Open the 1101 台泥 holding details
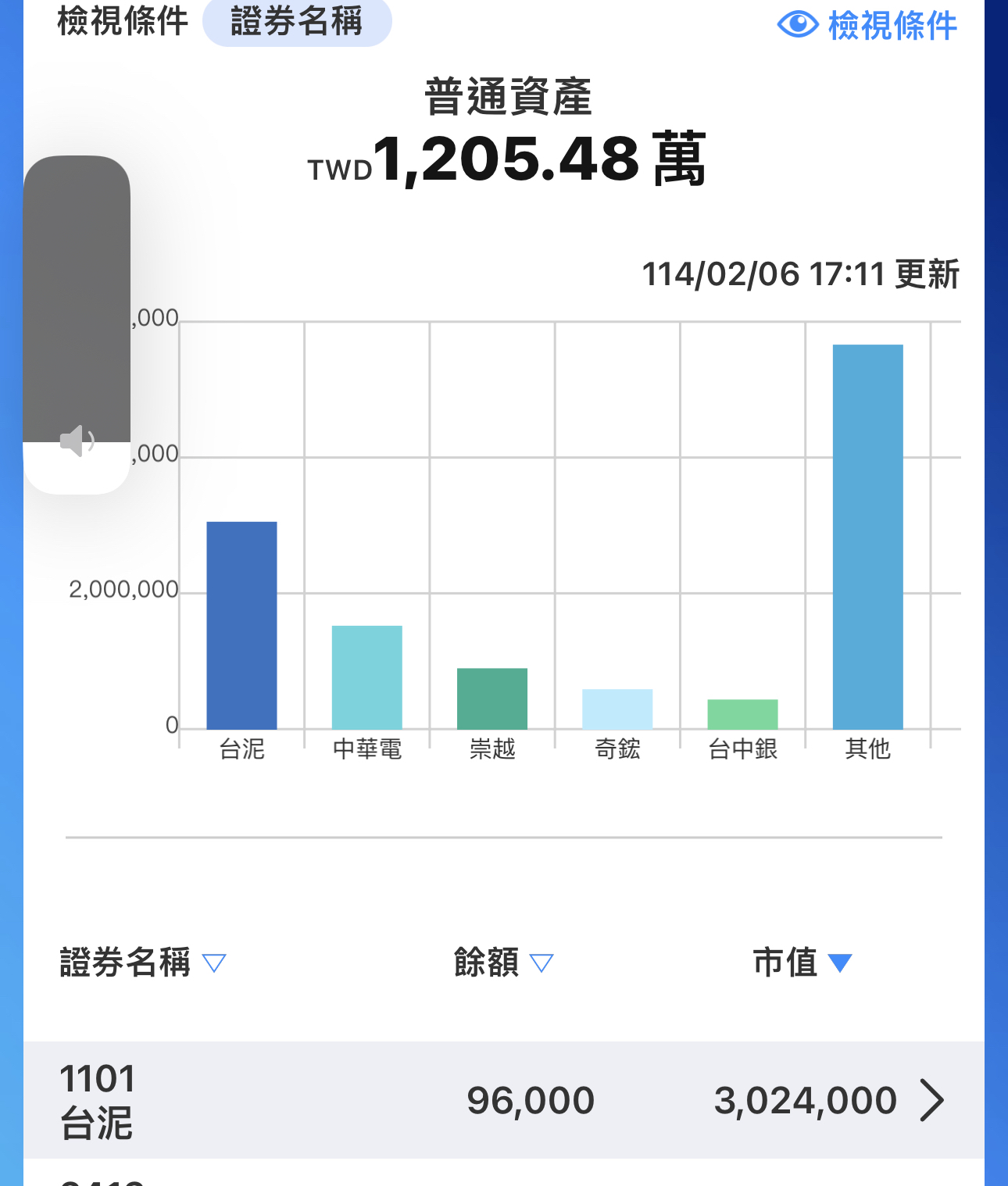The width and height of the screenshot is (1008, 1186). (503, 1100)
